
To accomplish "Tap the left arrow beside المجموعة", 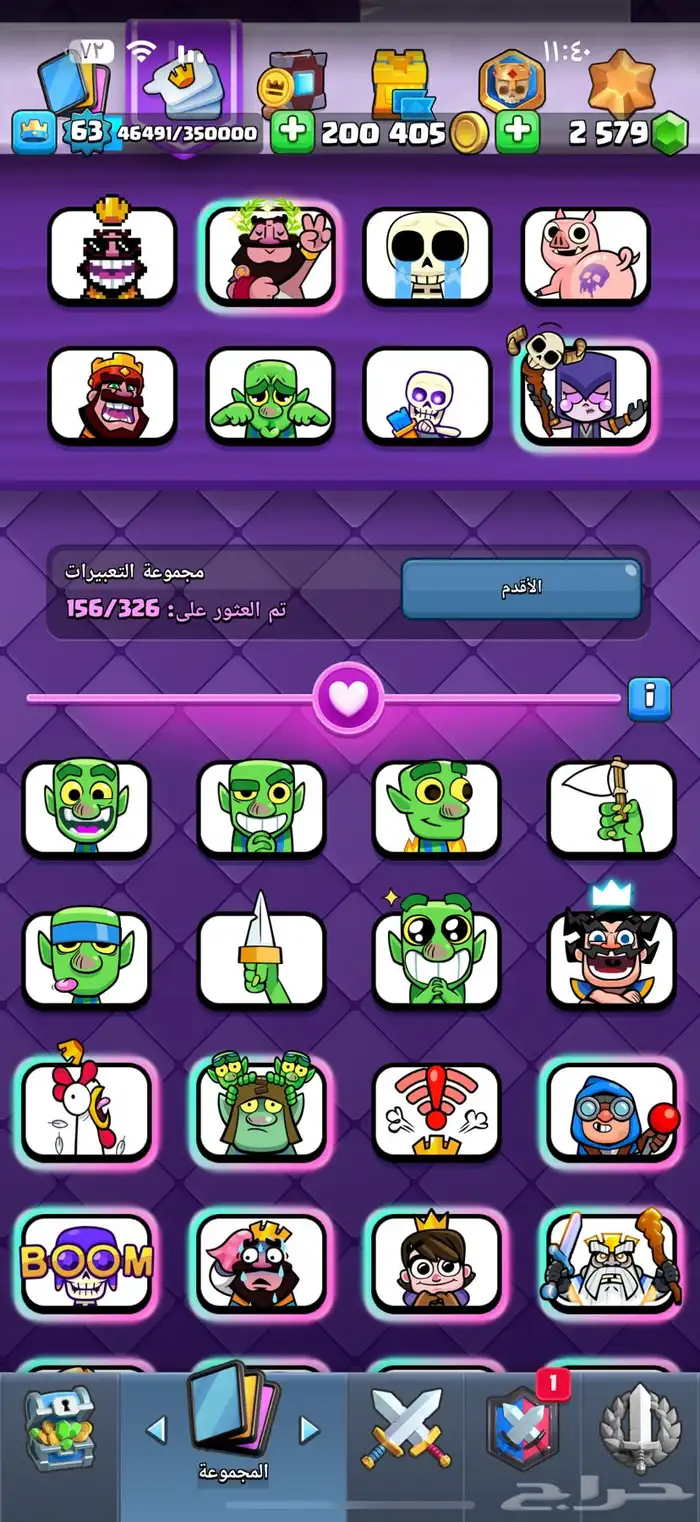I will point(156,1429).
